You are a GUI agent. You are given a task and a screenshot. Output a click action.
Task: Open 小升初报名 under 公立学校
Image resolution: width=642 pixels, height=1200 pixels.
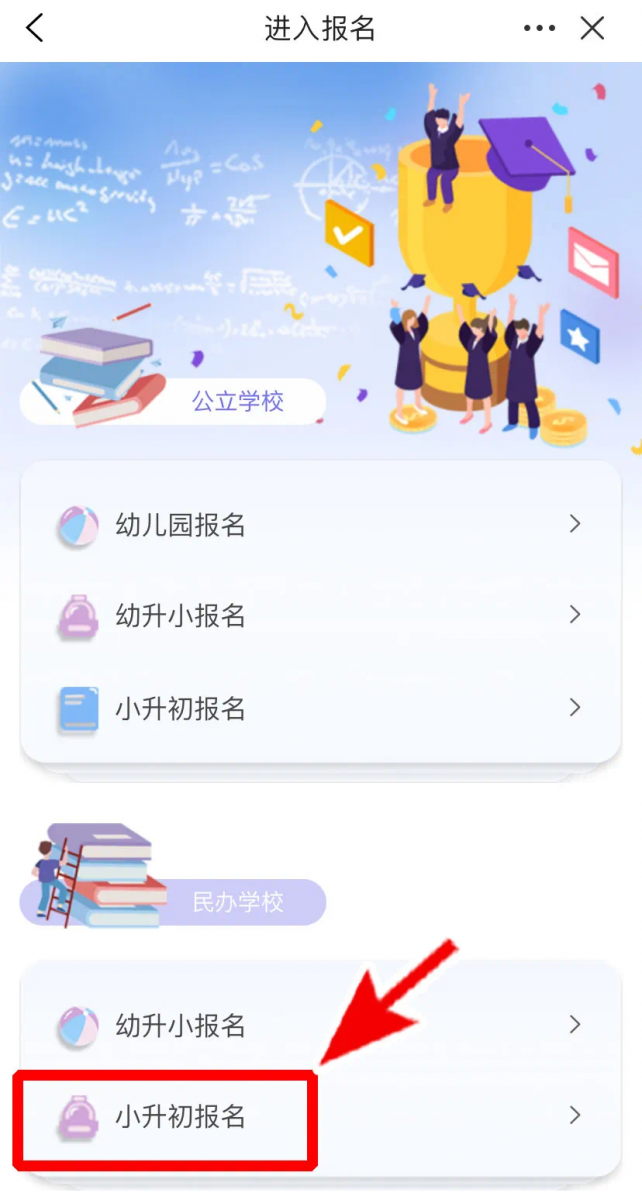pos(318,708)
